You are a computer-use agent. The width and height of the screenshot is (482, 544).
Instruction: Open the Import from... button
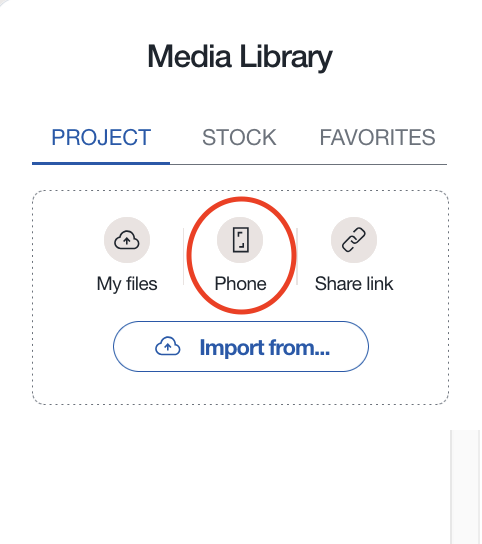241,347
